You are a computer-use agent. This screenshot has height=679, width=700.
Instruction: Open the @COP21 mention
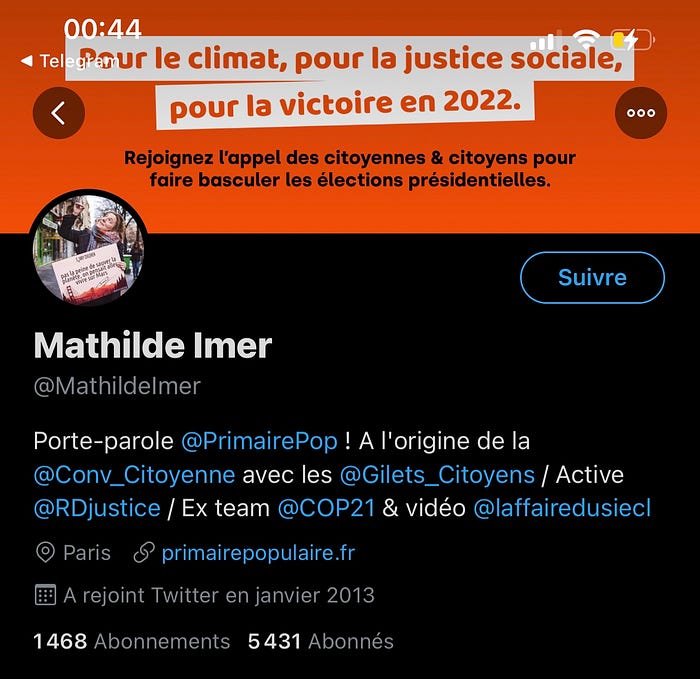(326, 508)
